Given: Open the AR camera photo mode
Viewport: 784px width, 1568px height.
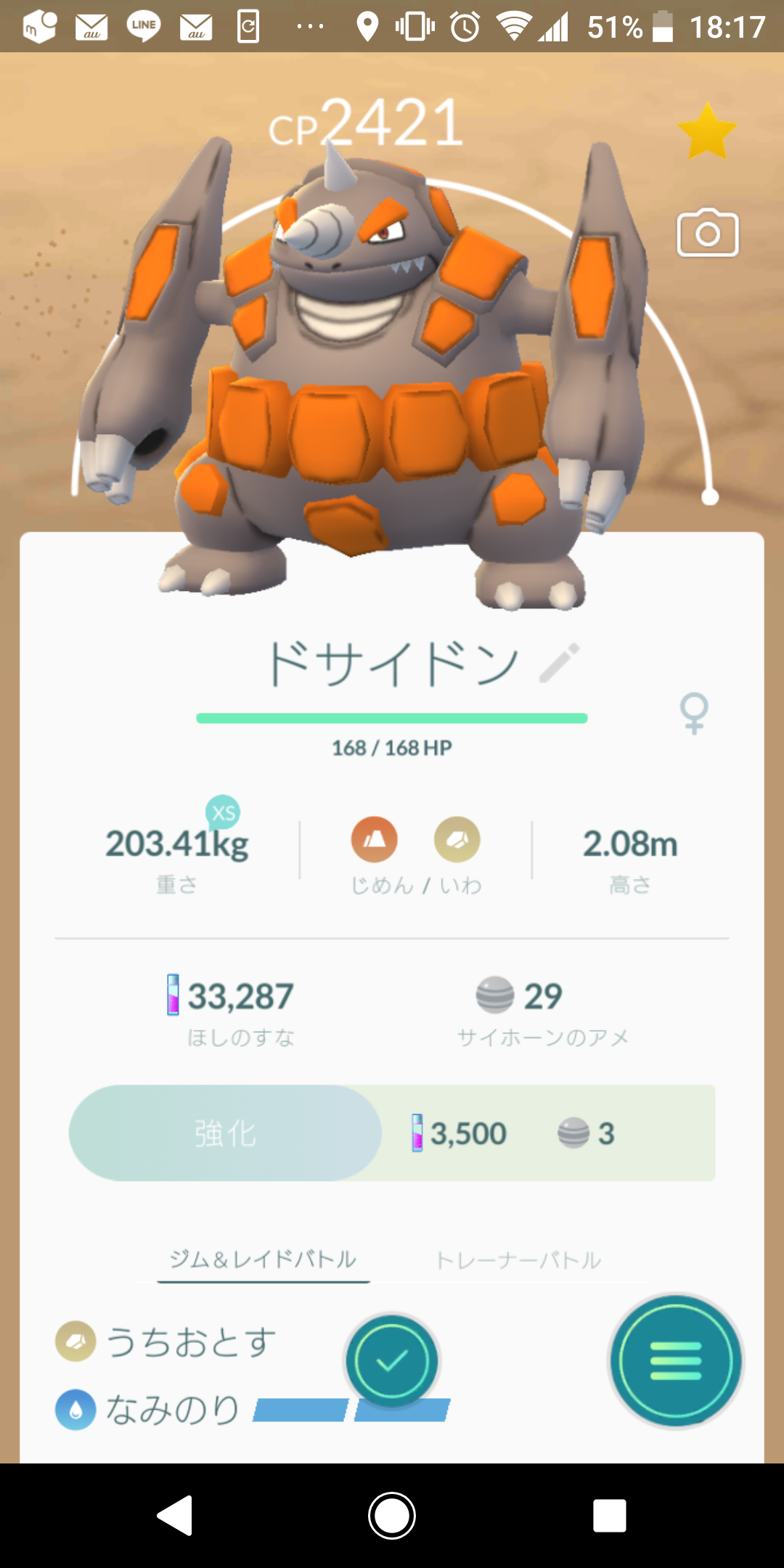Looking at the screenshot, I should pyautogui.click(x=708, y=233).
